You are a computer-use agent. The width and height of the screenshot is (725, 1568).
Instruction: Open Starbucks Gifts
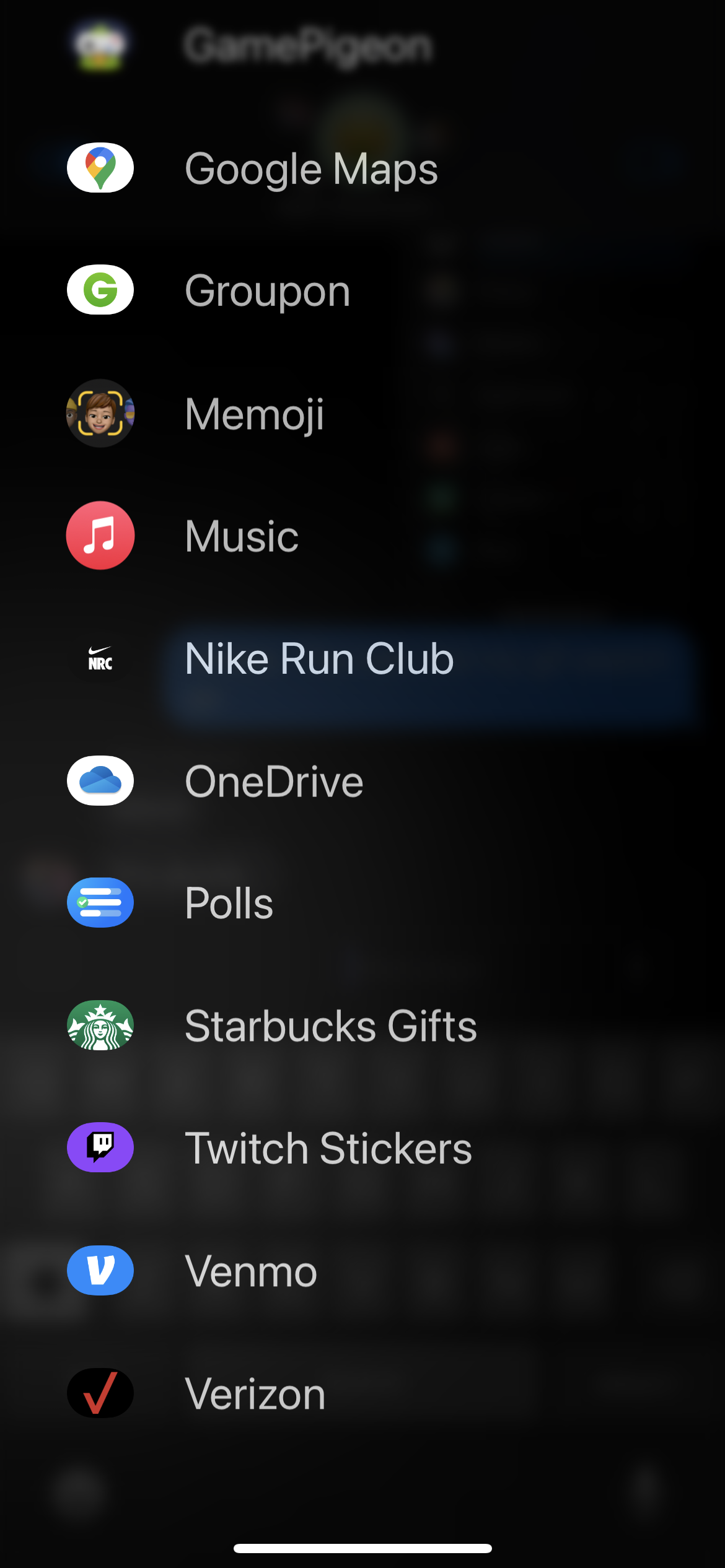330,1026
